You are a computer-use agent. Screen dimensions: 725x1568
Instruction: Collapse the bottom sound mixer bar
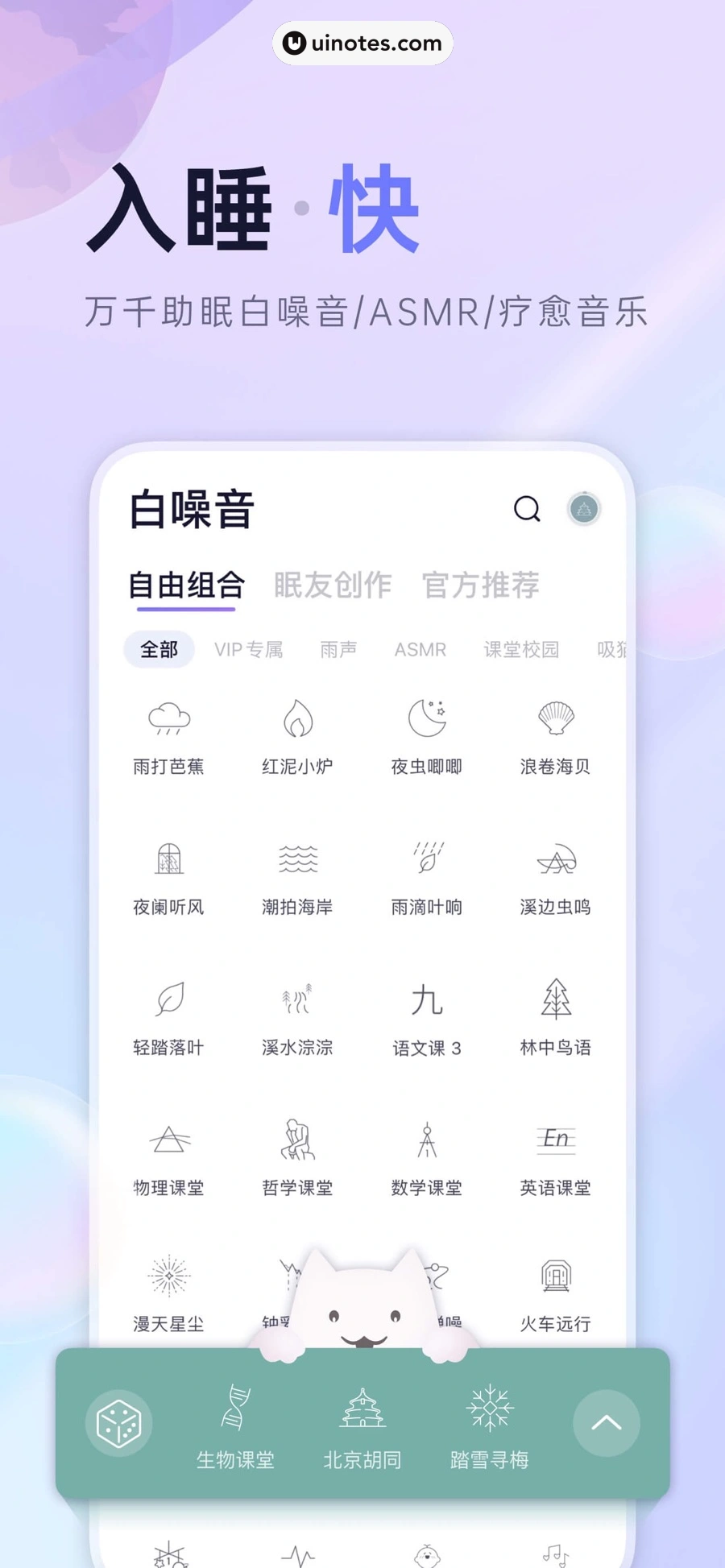pos(607,1423)
